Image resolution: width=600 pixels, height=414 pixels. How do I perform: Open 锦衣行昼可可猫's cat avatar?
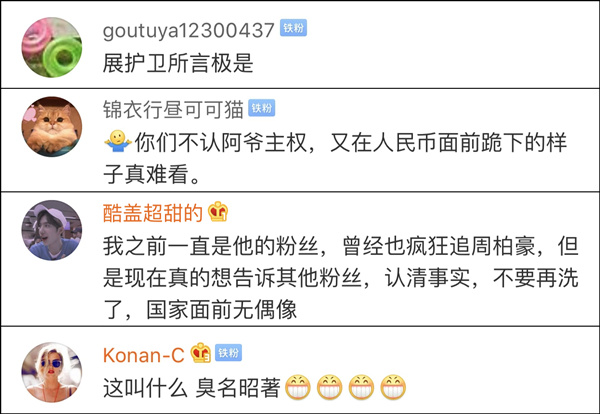pos(52,127)
